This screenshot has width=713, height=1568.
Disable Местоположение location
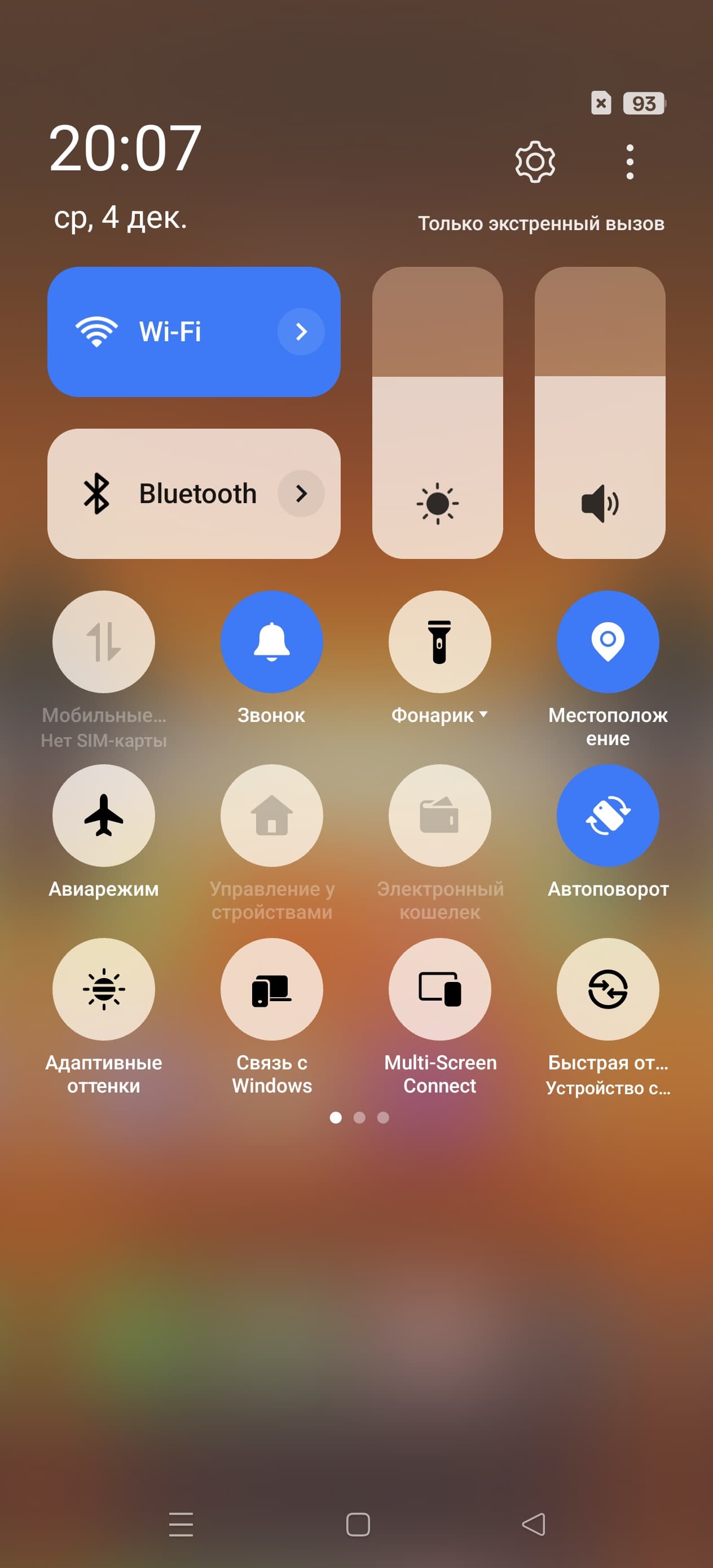pos(608,641)
